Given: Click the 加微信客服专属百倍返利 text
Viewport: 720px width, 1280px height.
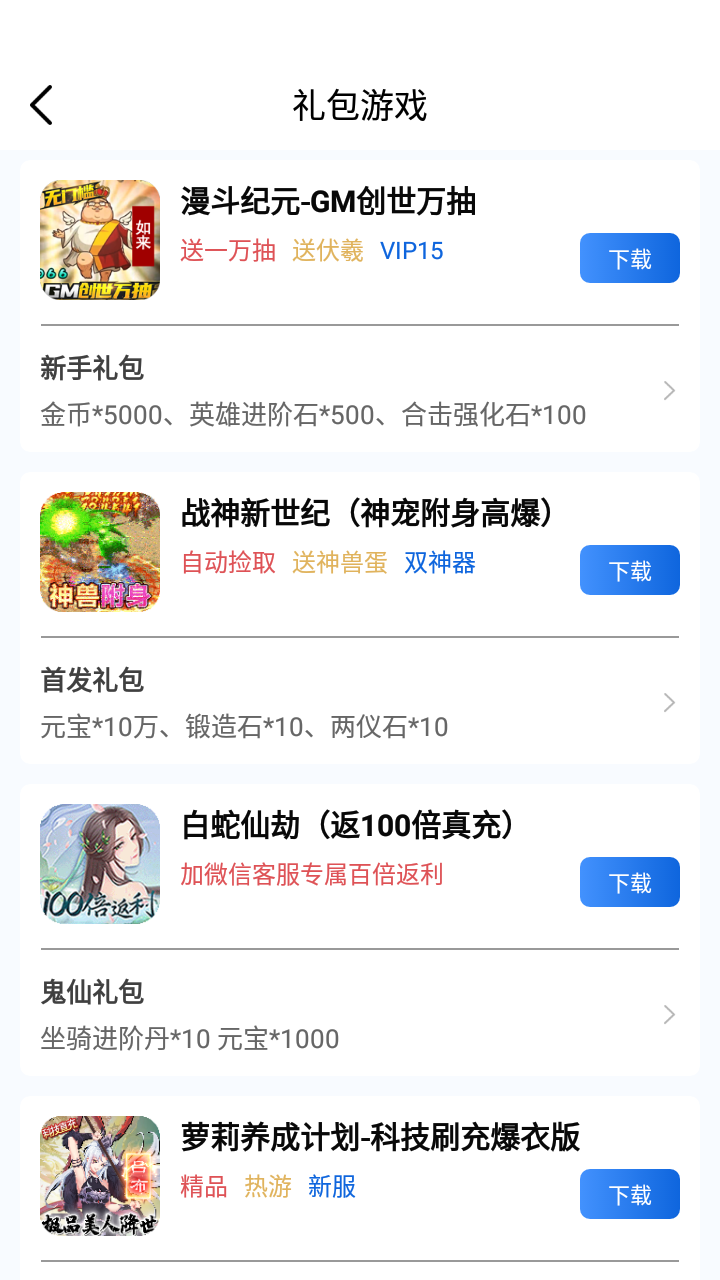Looking at the screenshot, I should point(312,873).
